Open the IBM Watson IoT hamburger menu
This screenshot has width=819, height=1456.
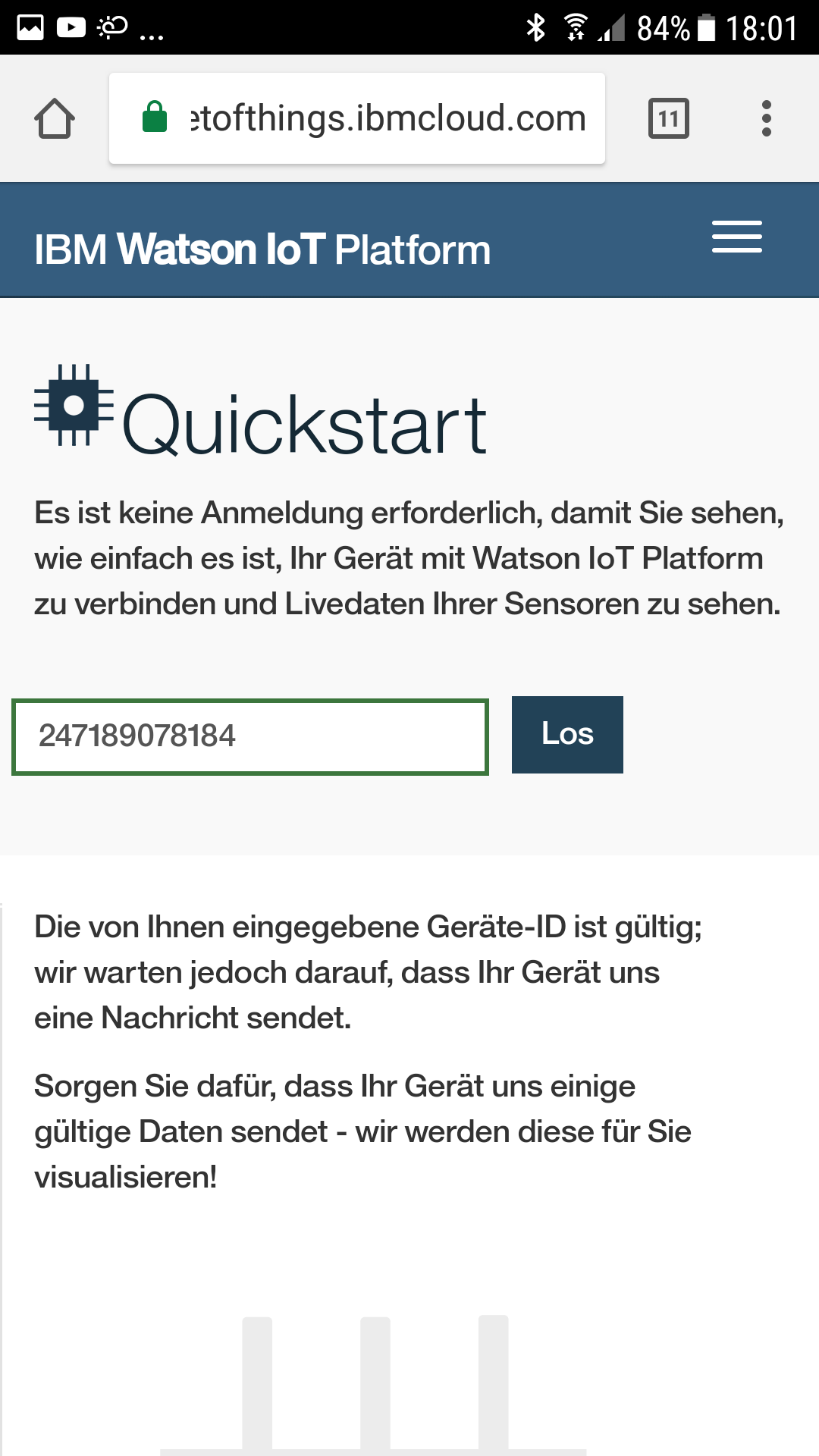[x=736, y=237]
